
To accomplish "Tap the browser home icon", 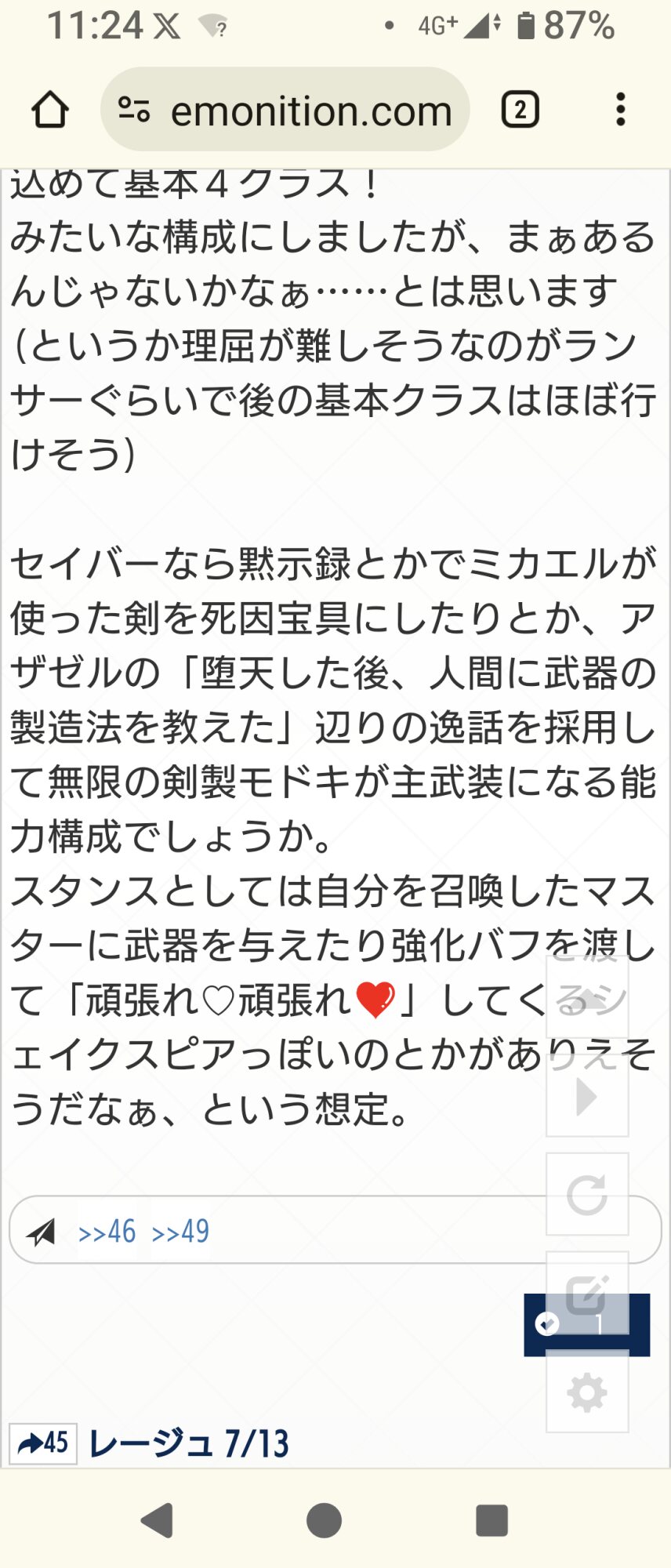I will [x=50, y=110].
